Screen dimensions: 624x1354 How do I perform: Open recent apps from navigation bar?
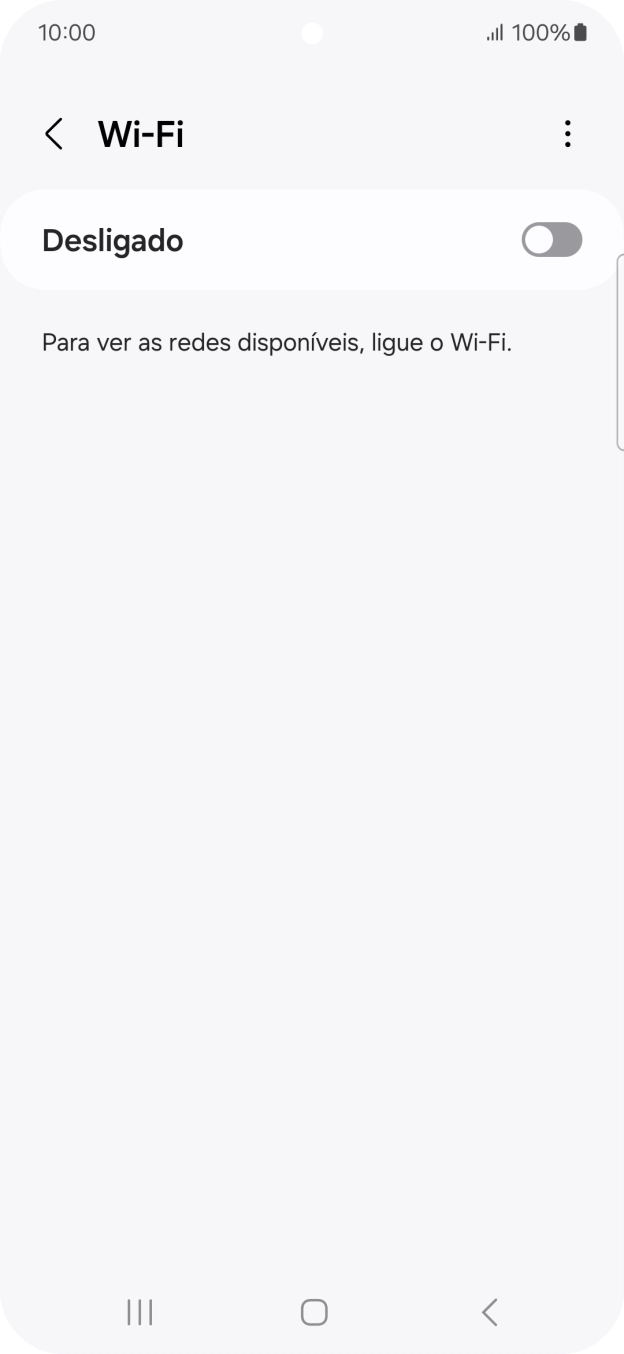pyautogui.click(x=140, y=1312)
